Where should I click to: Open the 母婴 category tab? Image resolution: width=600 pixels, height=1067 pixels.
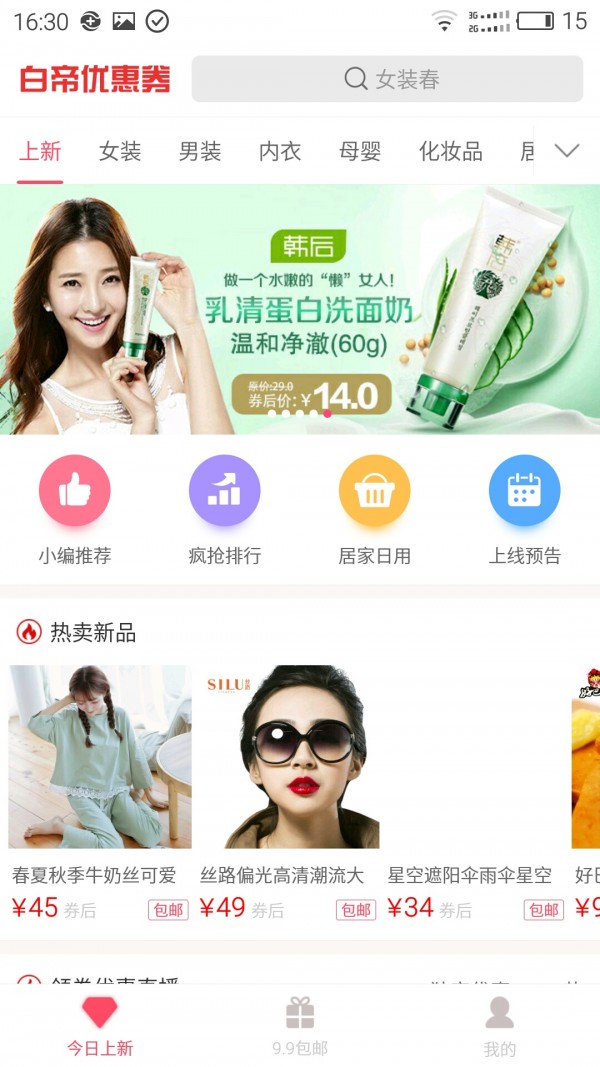pos(360,152)
